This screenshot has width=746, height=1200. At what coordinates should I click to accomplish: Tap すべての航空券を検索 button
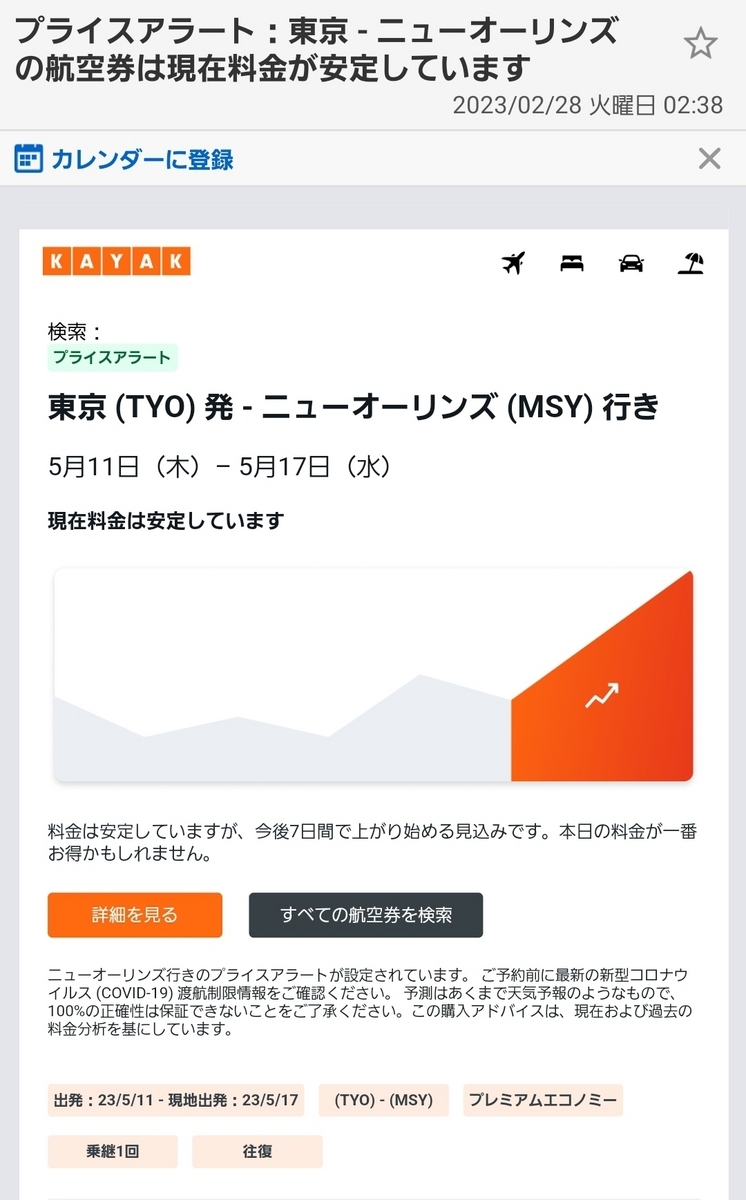click(366, 915)
